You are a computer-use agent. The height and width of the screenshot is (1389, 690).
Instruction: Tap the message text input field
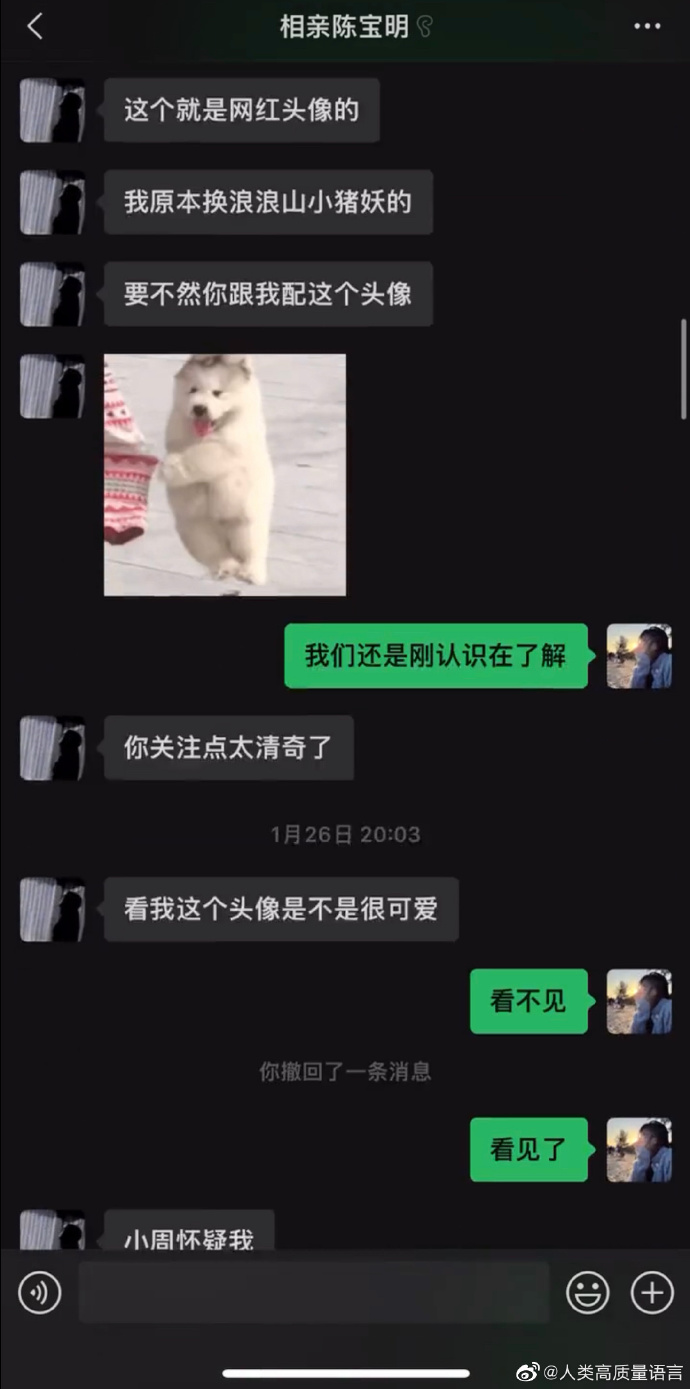313,1293
